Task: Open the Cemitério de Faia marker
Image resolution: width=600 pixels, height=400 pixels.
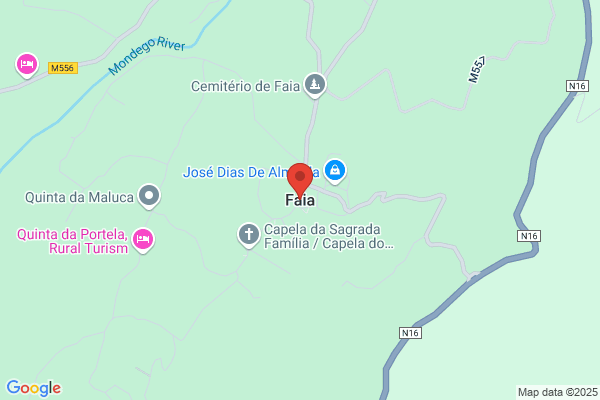Action: click(316, 86)
